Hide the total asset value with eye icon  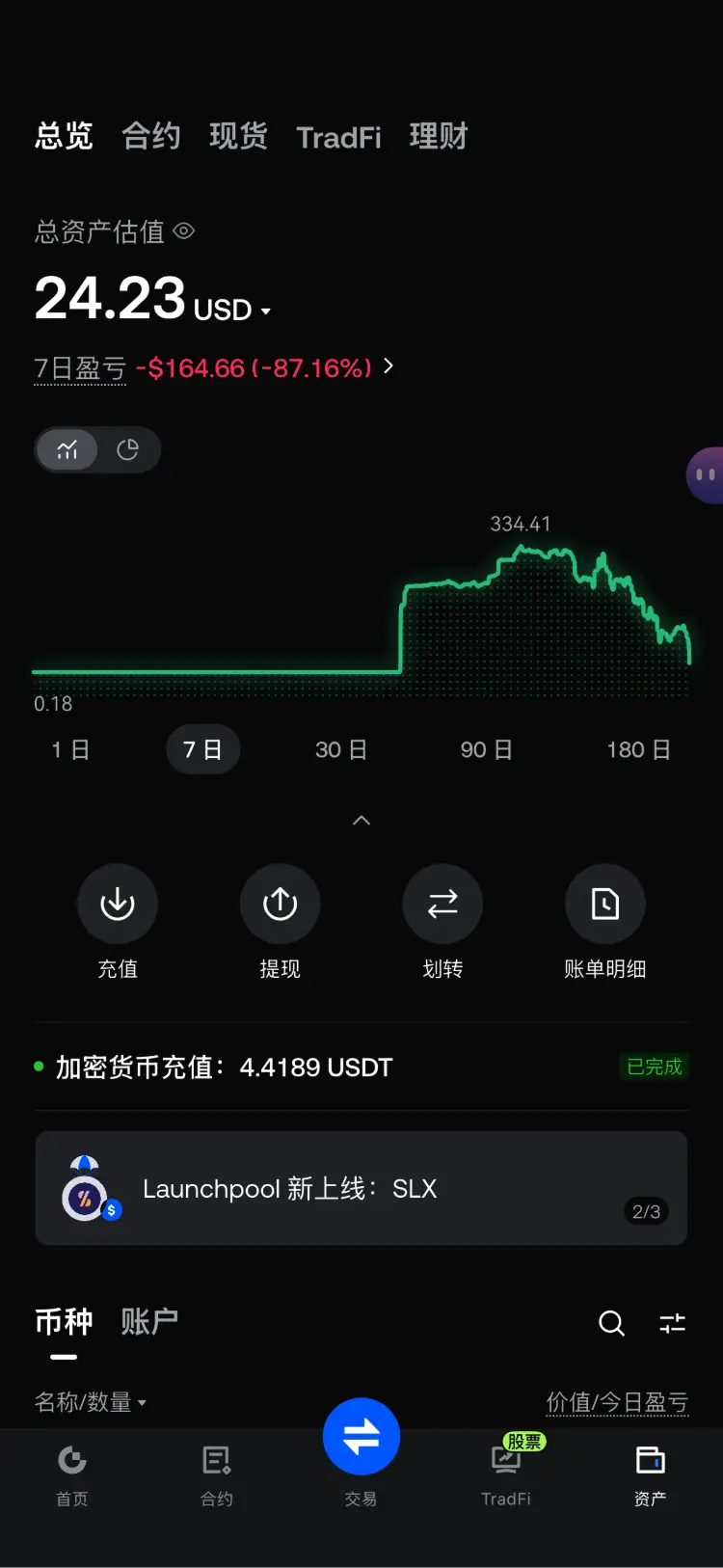coord(184,231)
